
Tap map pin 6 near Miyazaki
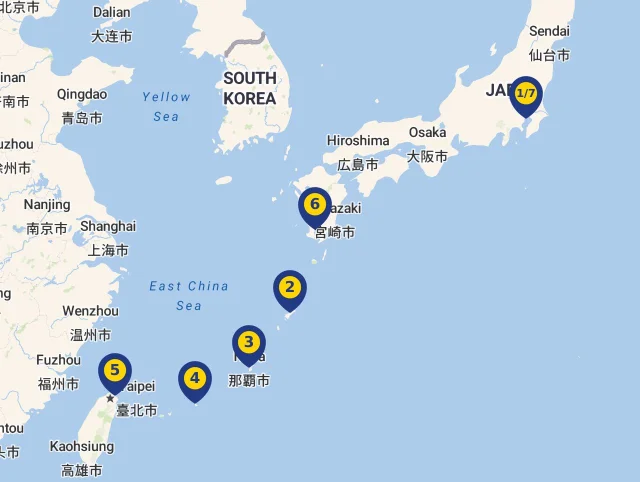315,205
